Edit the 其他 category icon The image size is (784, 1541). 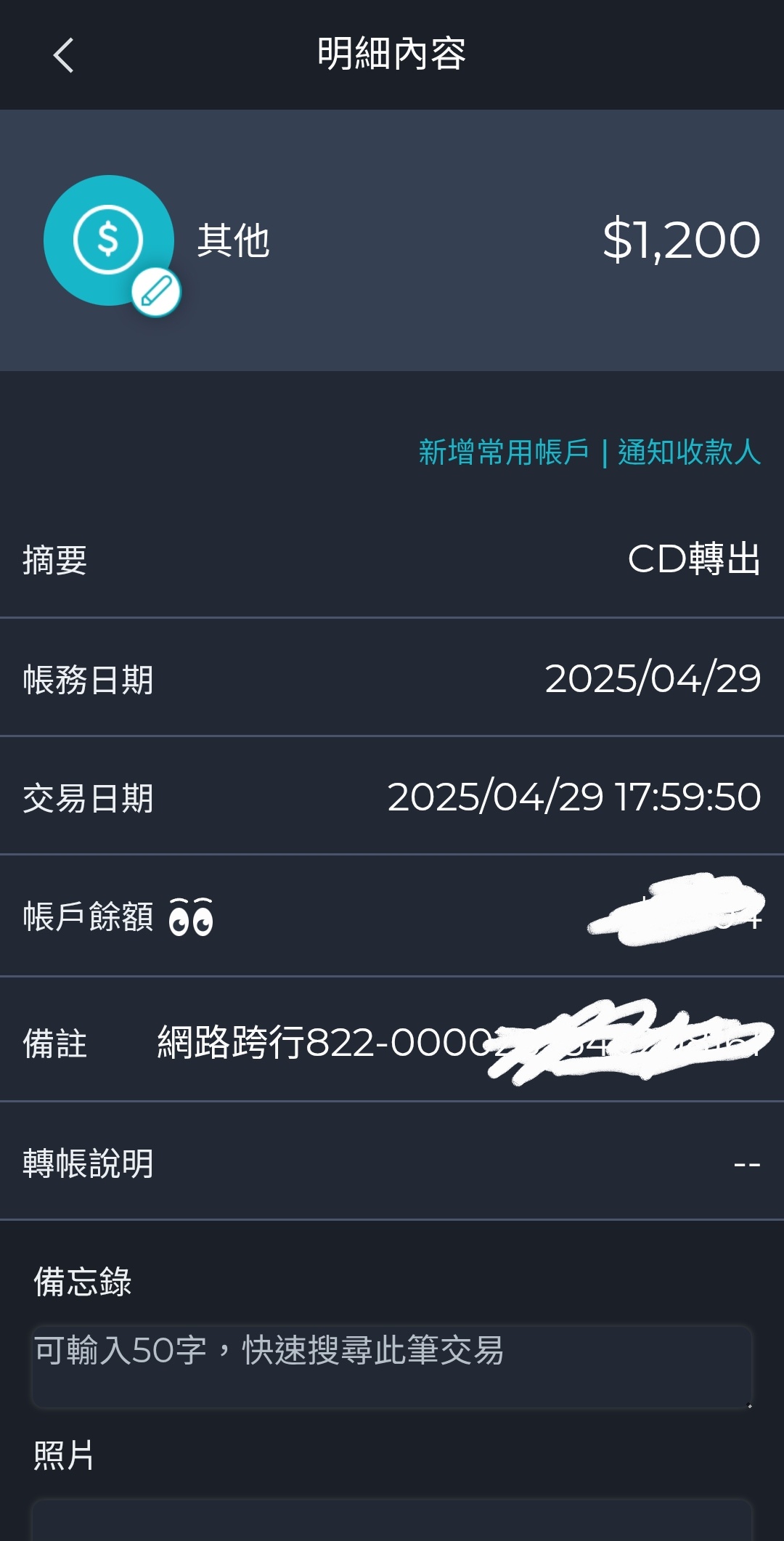tap(155, 292)
